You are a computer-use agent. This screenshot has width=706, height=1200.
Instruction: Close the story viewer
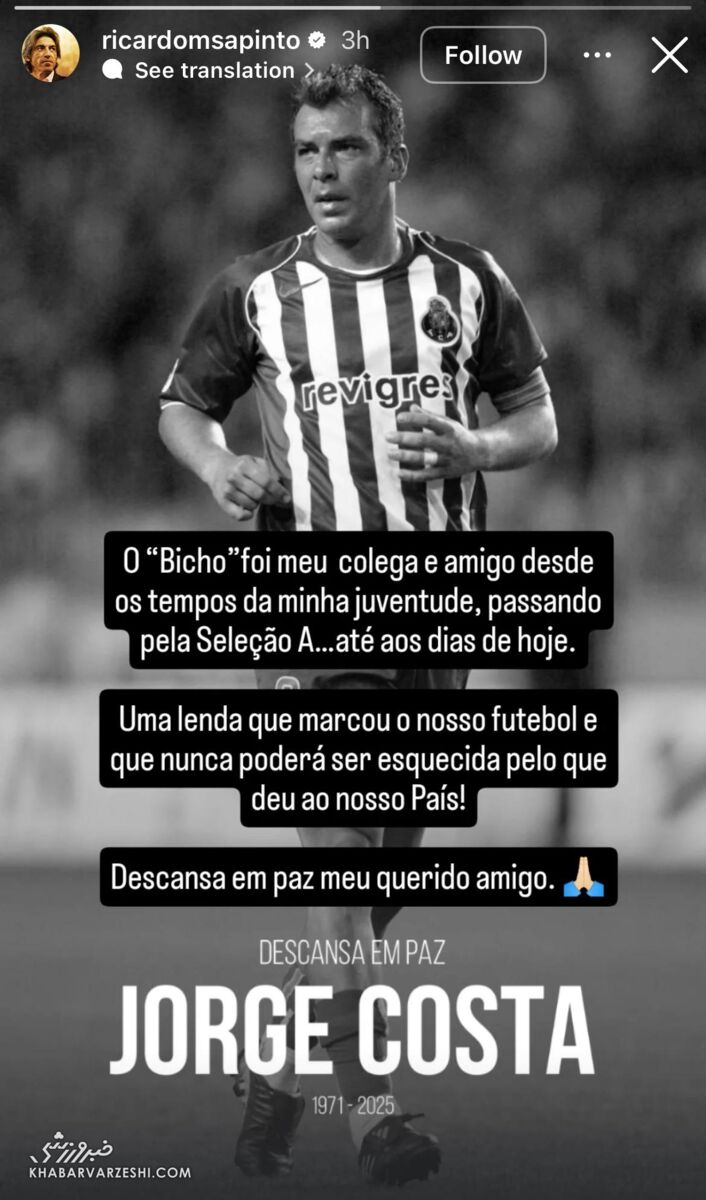[669, 55]
